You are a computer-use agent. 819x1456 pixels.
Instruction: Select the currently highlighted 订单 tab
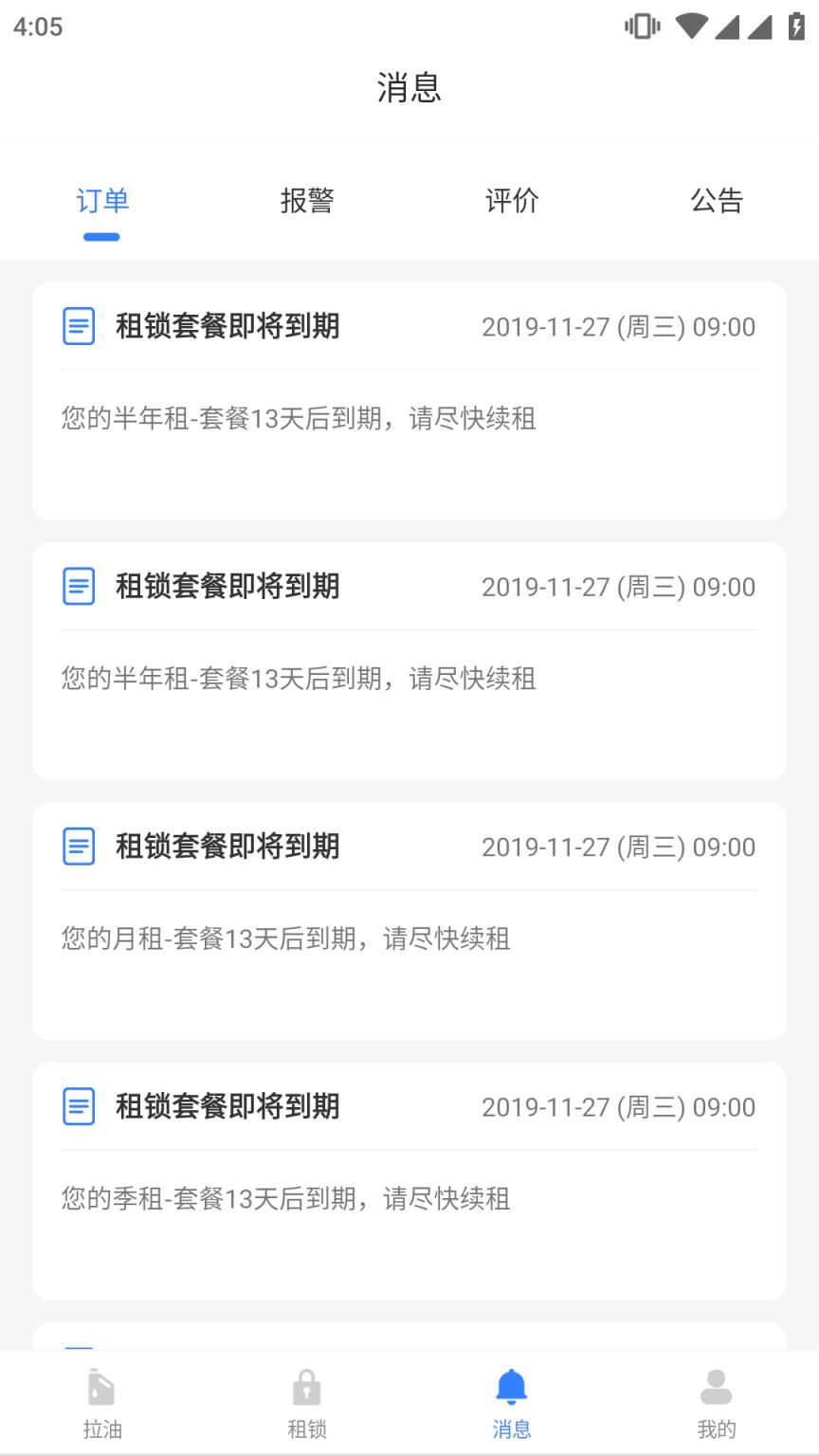point(101,200)
